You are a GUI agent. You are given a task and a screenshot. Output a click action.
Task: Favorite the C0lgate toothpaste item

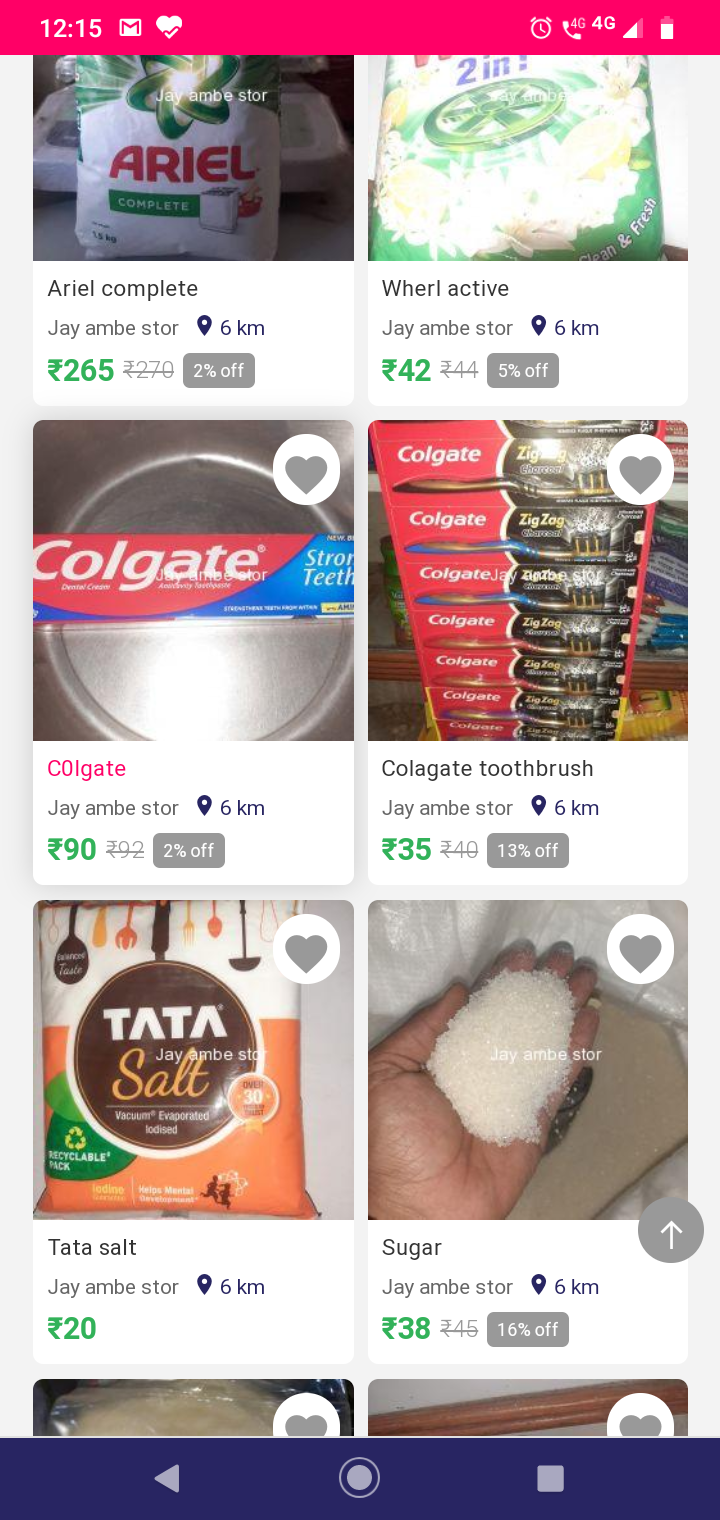click(x=306, y=469)
